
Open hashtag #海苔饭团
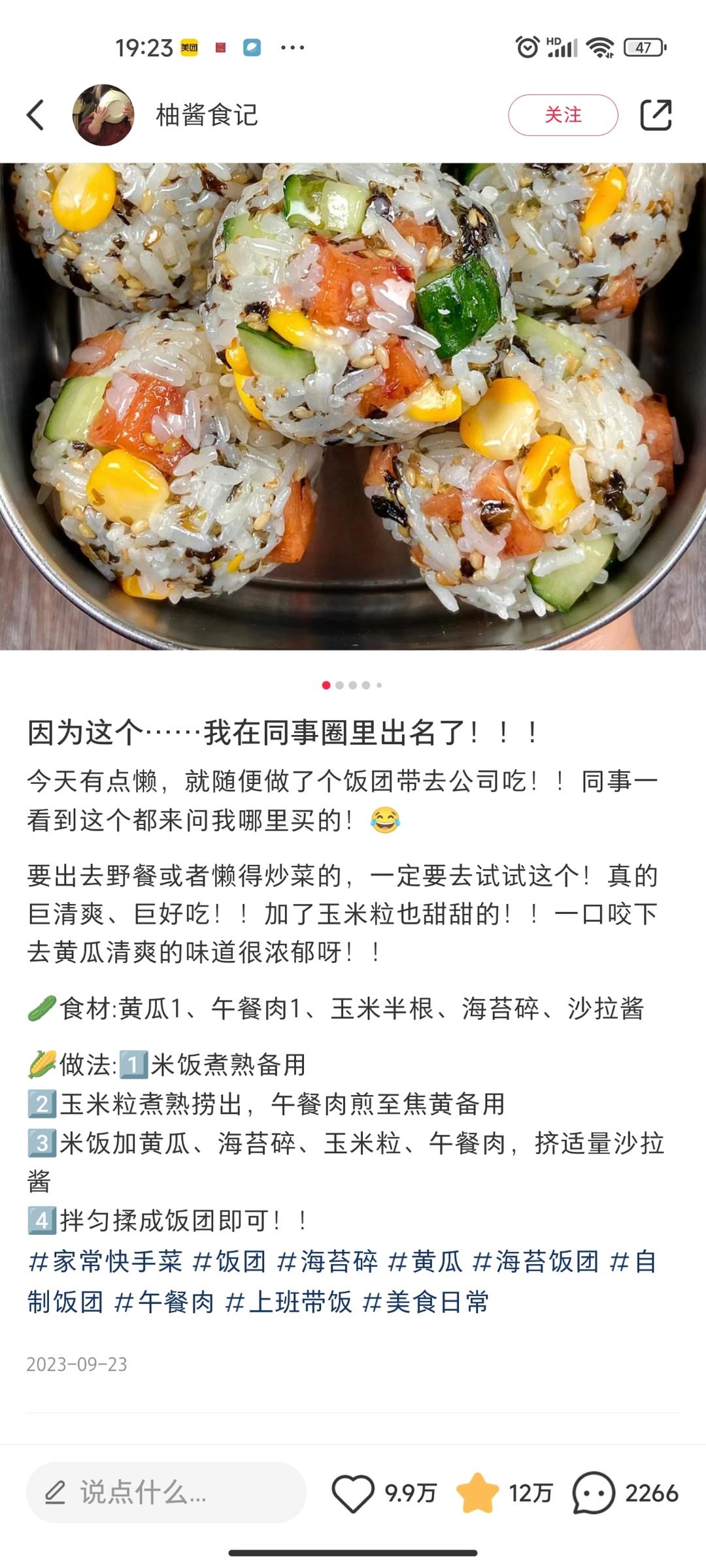click(535, 1261)
